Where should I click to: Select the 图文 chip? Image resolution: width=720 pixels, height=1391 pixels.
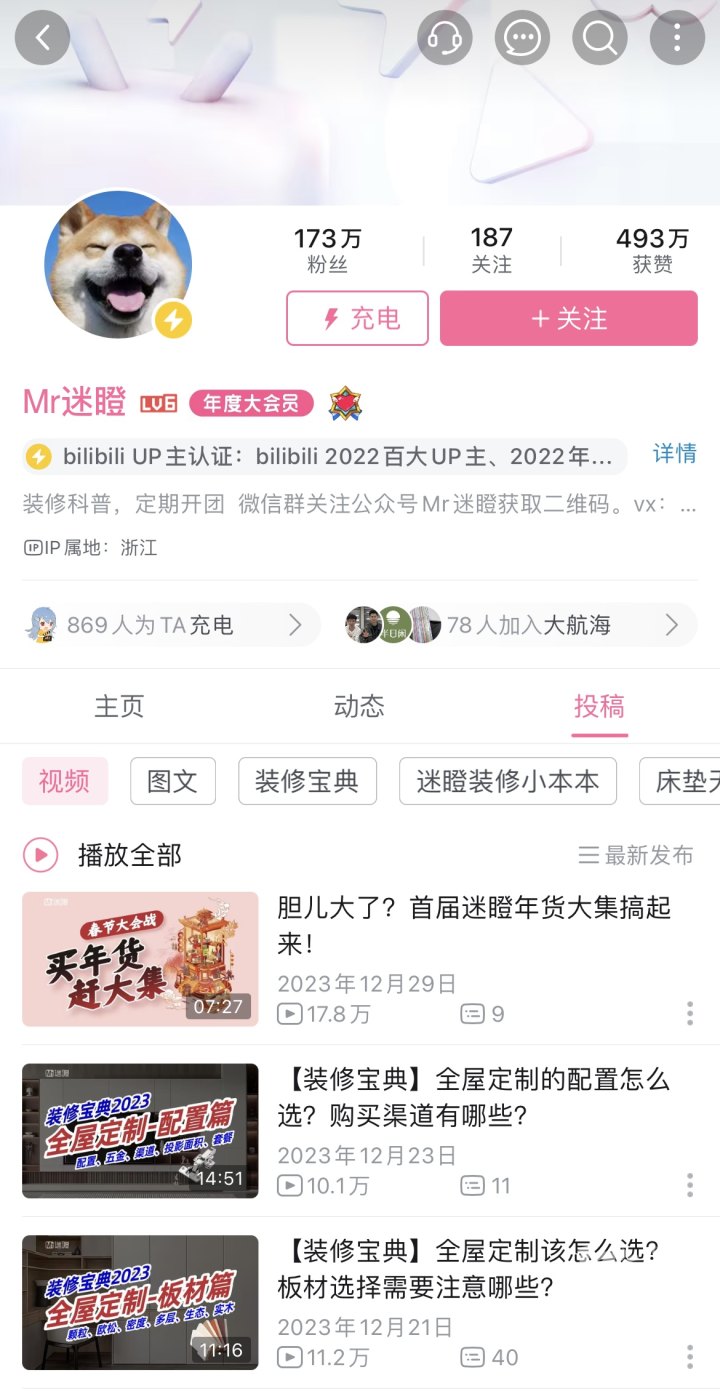[172, 781]
